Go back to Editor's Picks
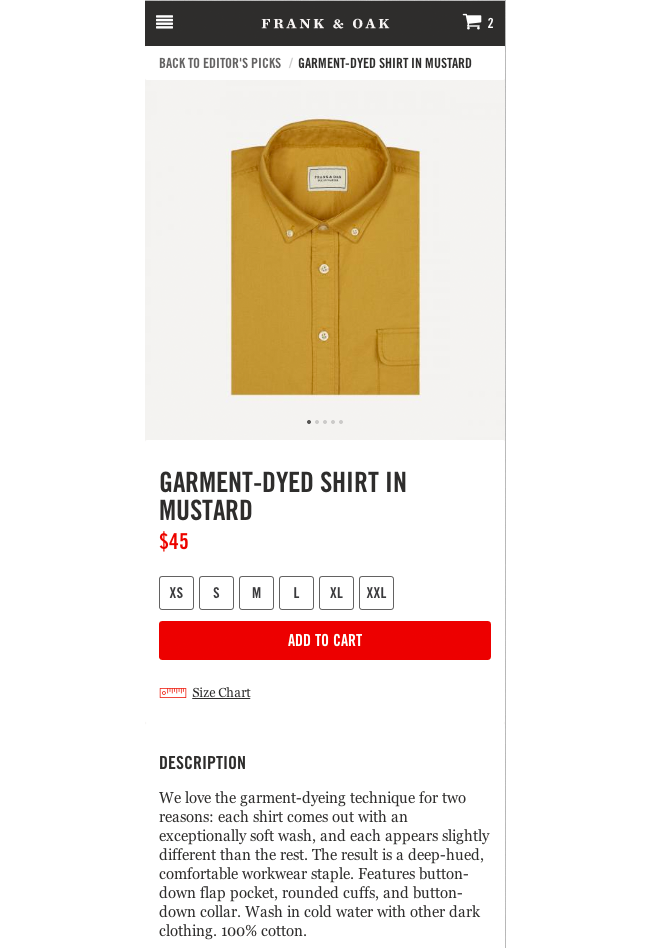 coord(220,63)
